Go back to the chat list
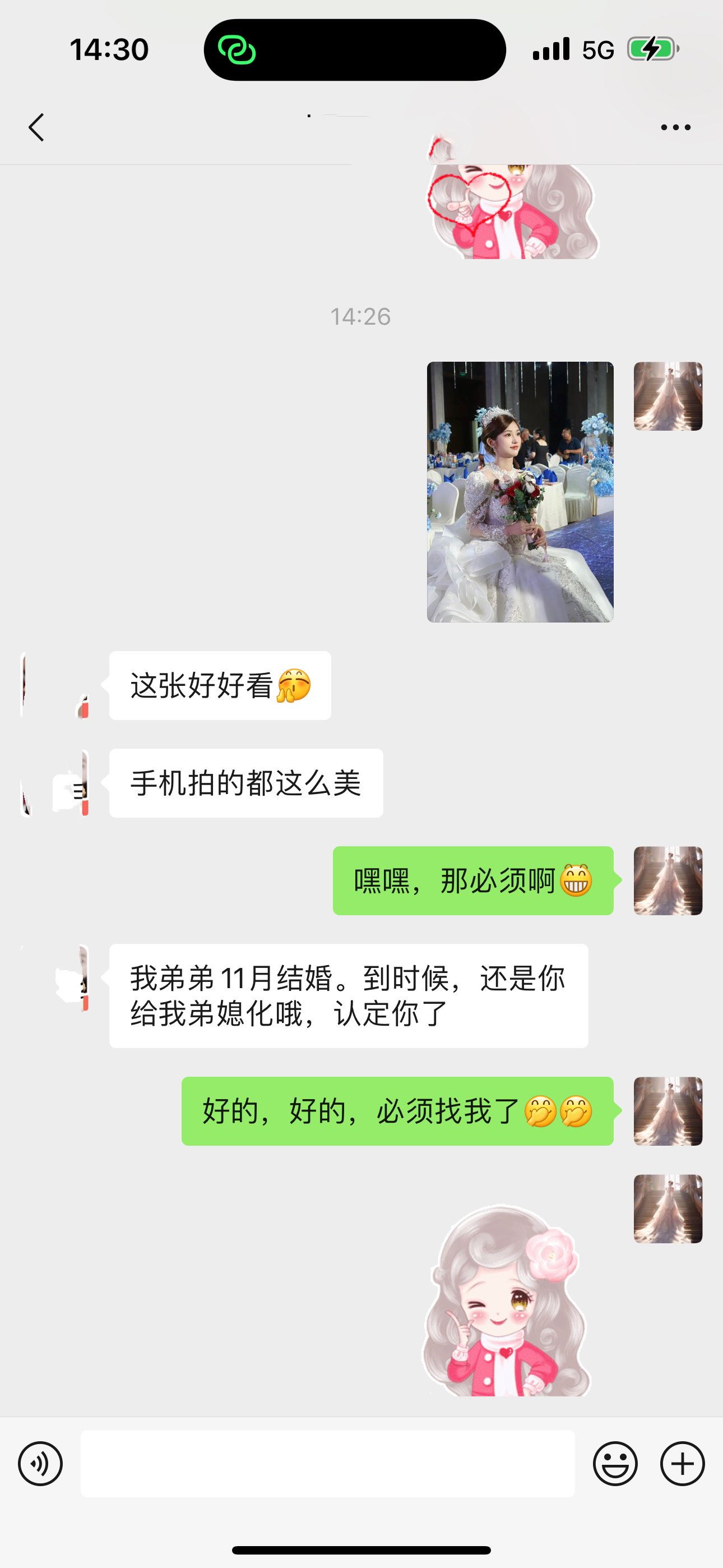 [x=36, y=127]
